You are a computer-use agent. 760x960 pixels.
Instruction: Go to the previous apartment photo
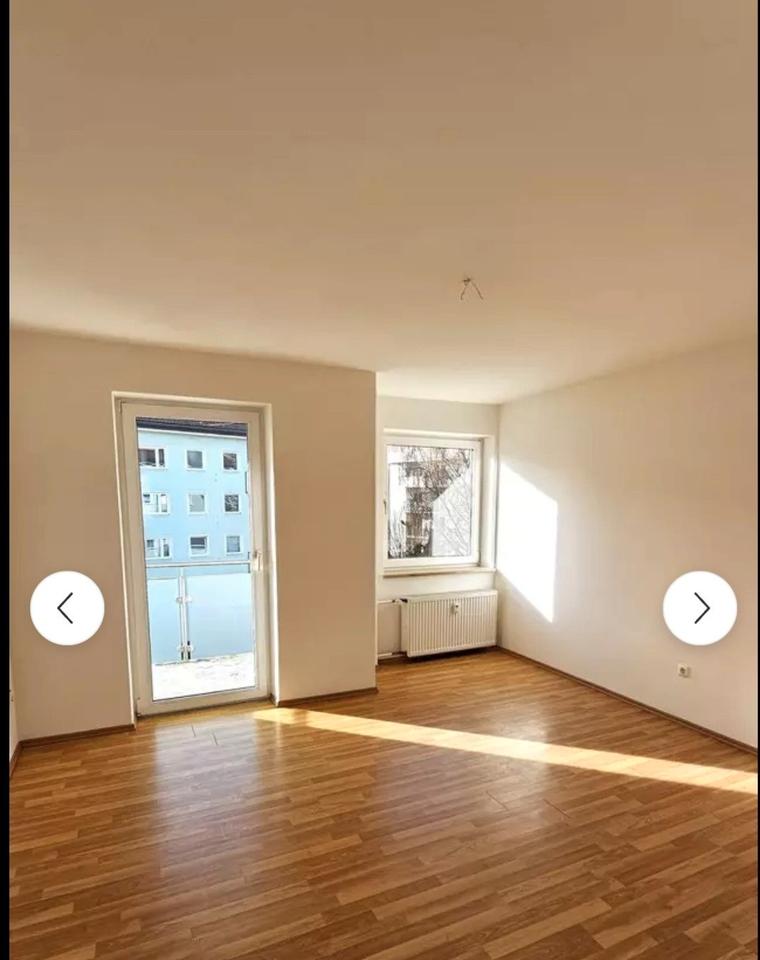coord(67,608)
